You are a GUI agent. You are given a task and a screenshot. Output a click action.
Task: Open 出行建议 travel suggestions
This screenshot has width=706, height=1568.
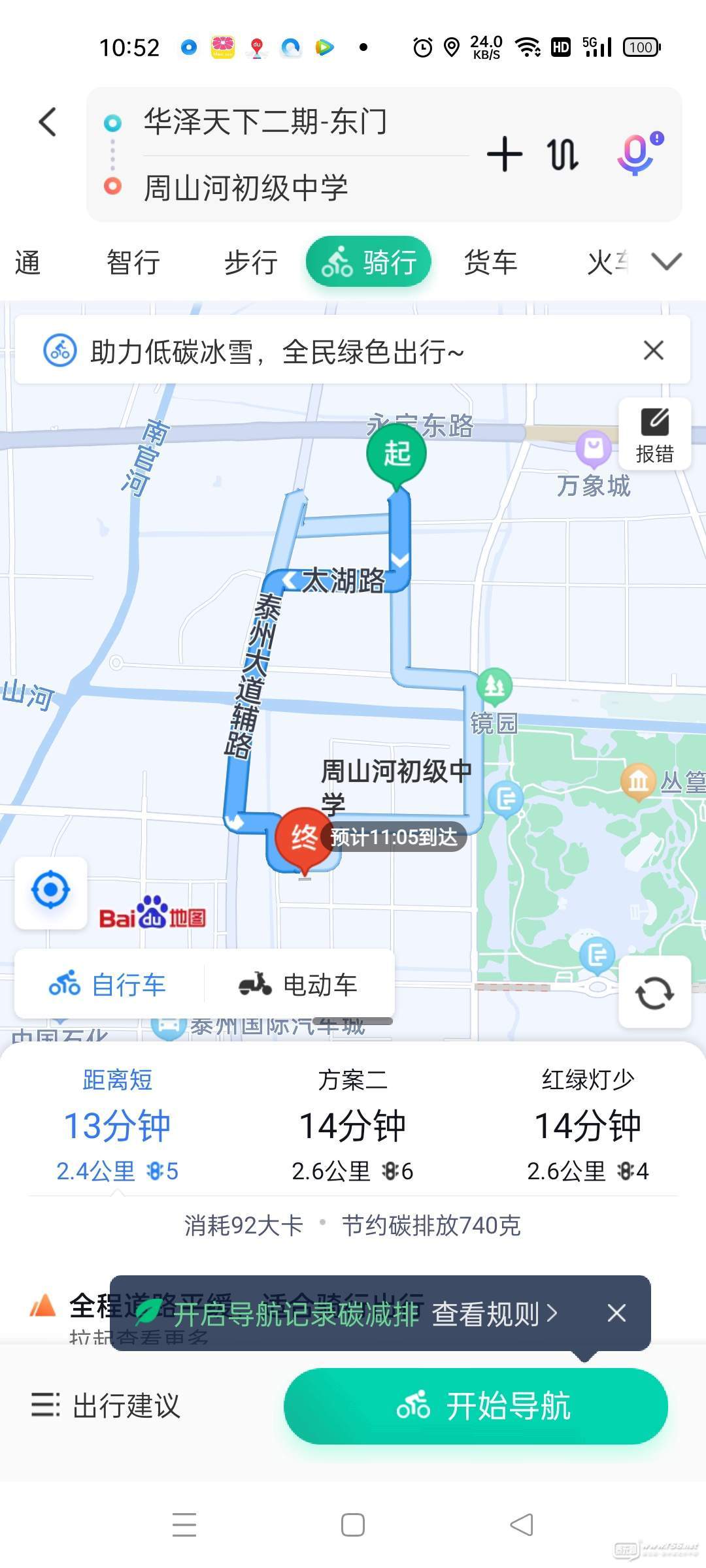click(106, 1406)
